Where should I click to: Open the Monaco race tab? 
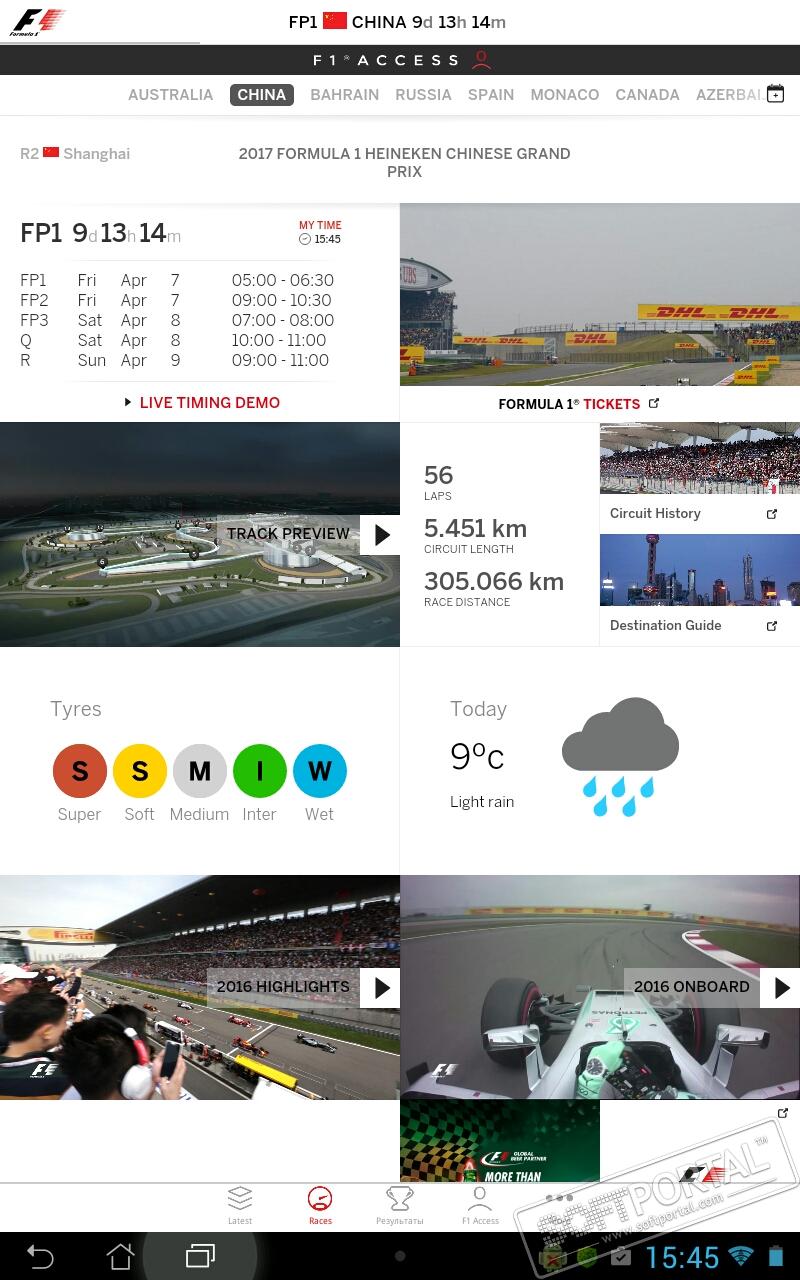click(564, 95)
